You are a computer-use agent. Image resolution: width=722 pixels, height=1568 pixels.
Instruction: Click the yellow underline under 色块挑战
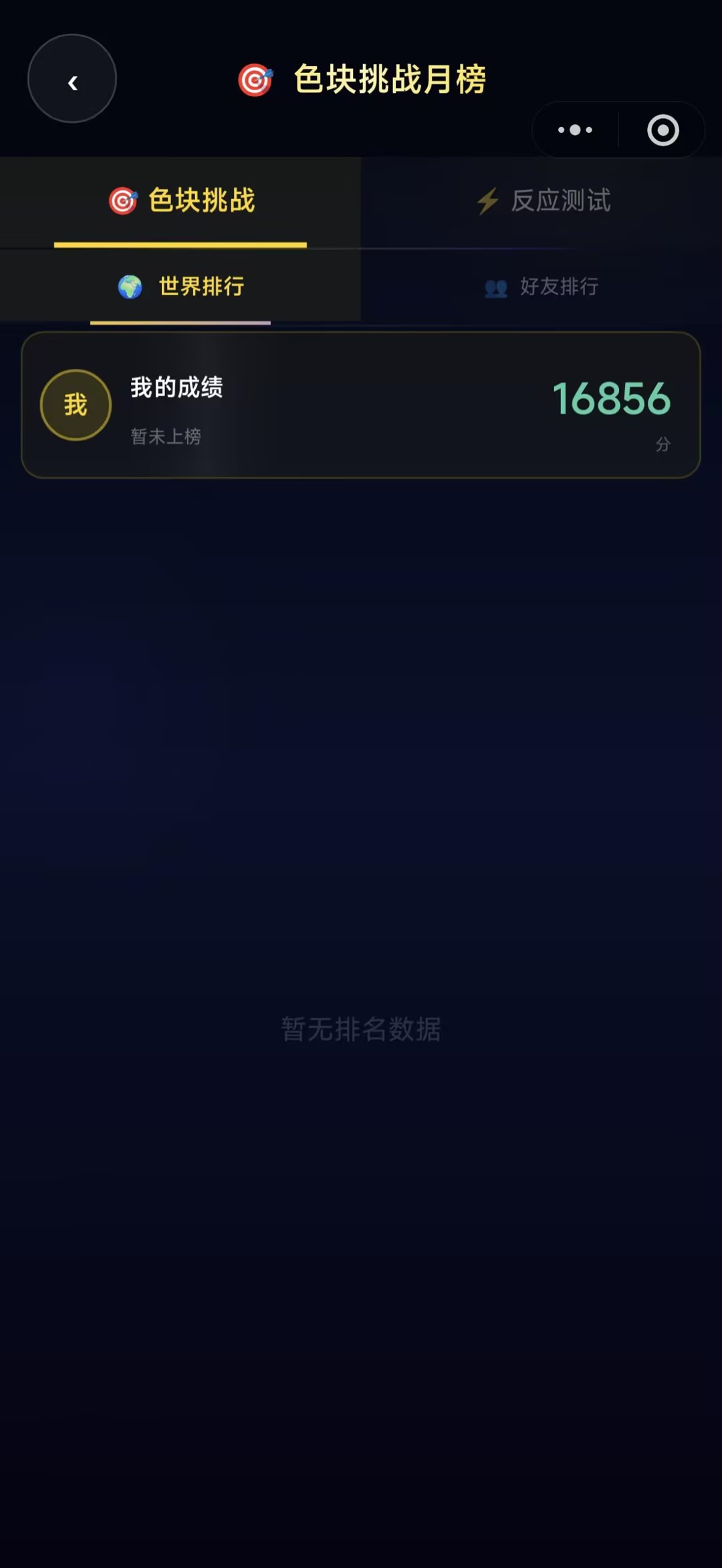[179, 244]
